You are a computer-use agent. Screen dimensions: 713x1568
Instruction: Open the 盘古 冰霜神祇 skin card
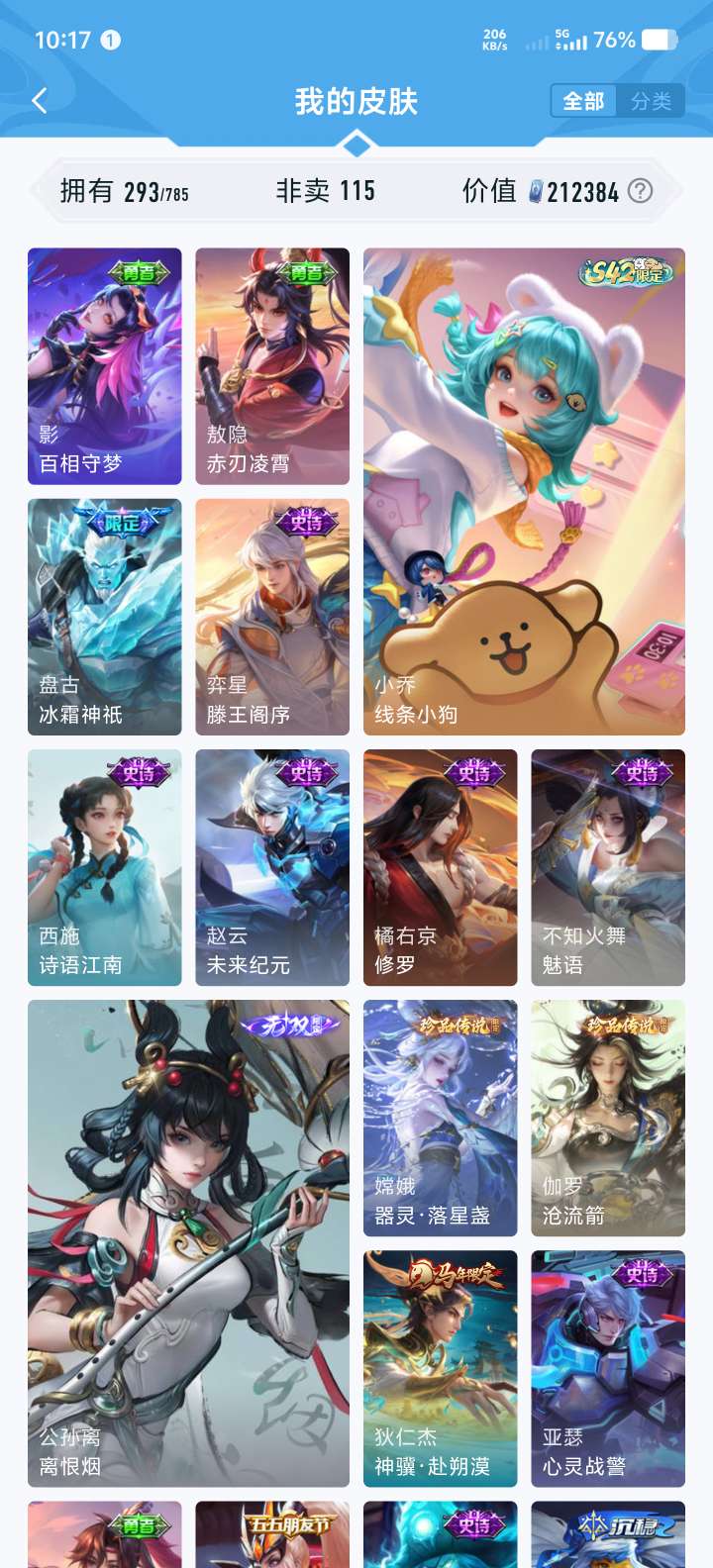coord(105,617)
